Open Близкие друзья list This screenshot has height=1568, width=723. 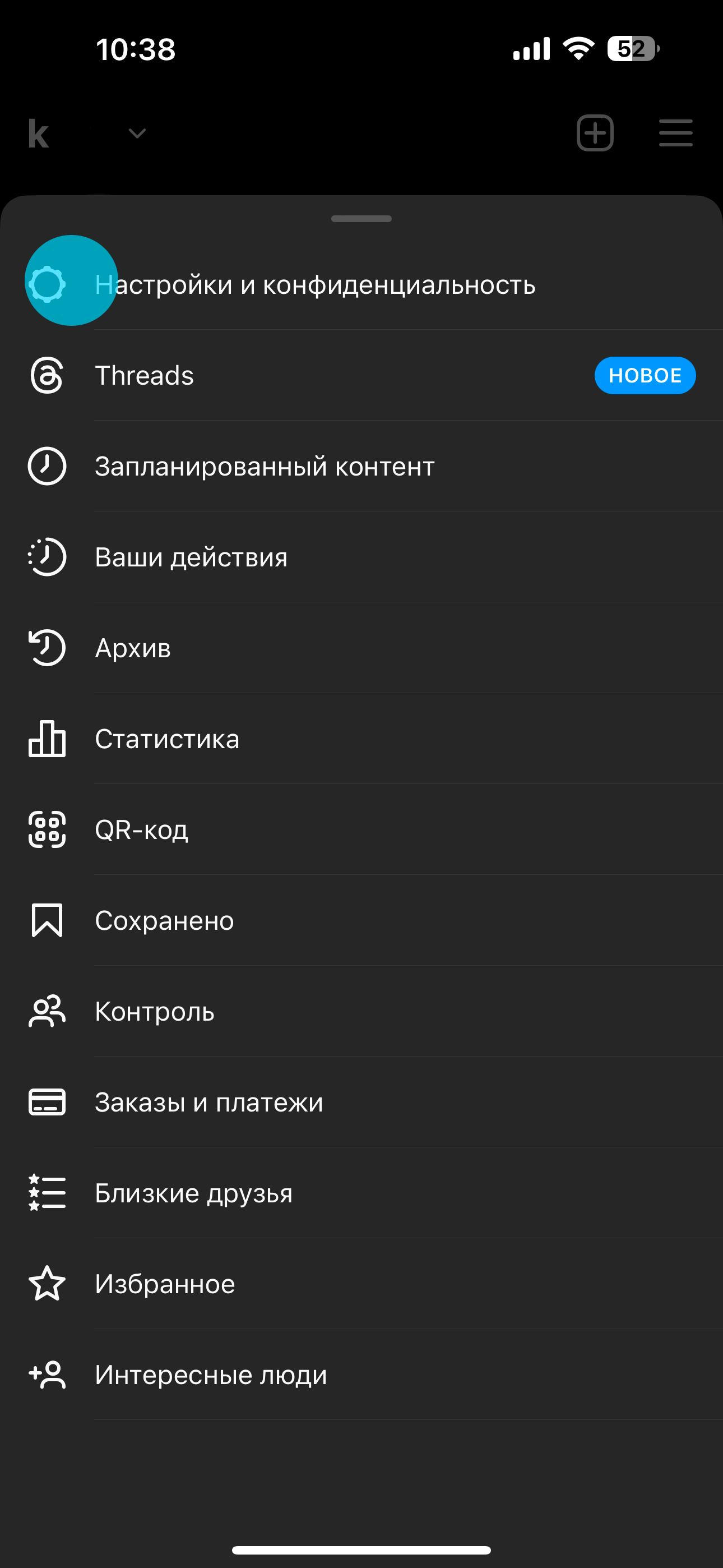click(193, 1192)
